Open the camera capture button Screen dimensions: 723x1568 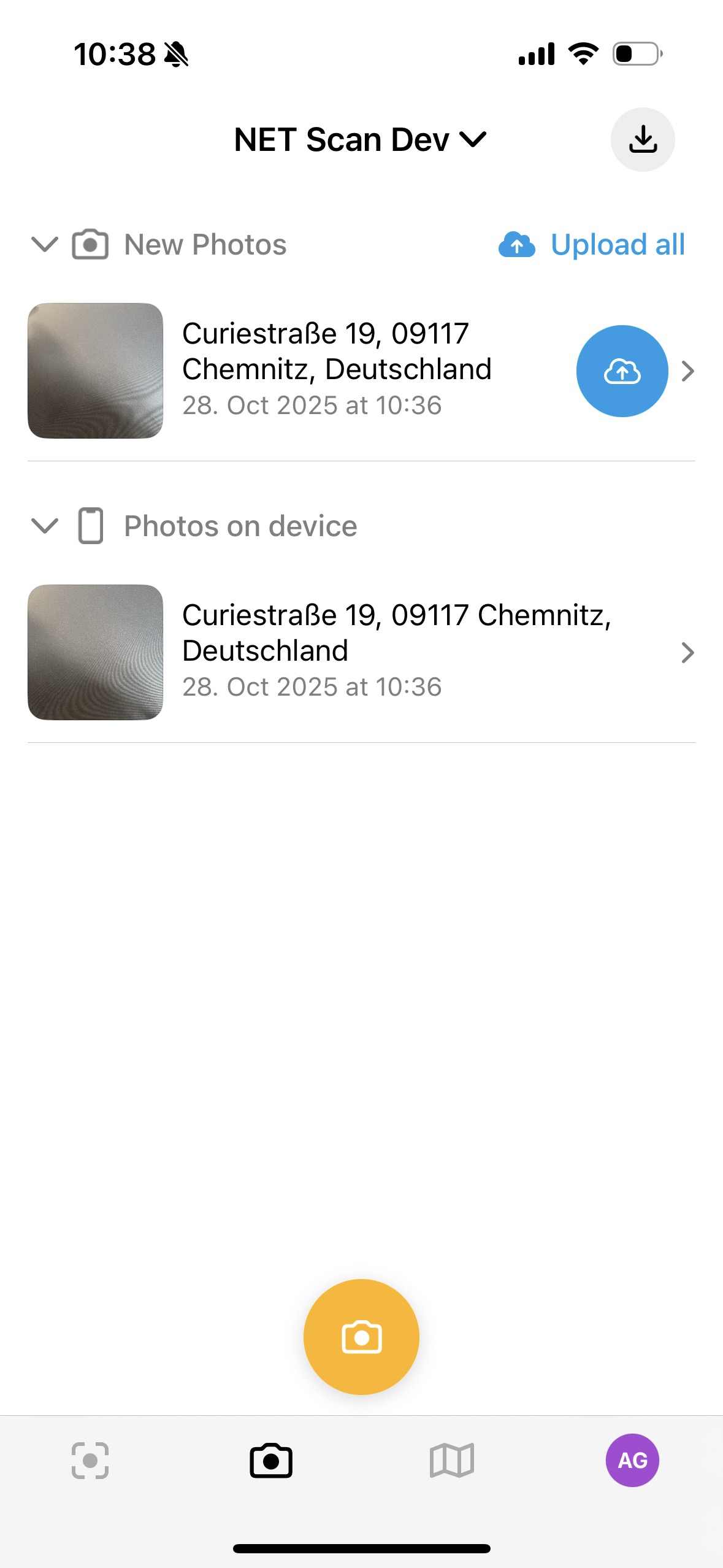361,1337
